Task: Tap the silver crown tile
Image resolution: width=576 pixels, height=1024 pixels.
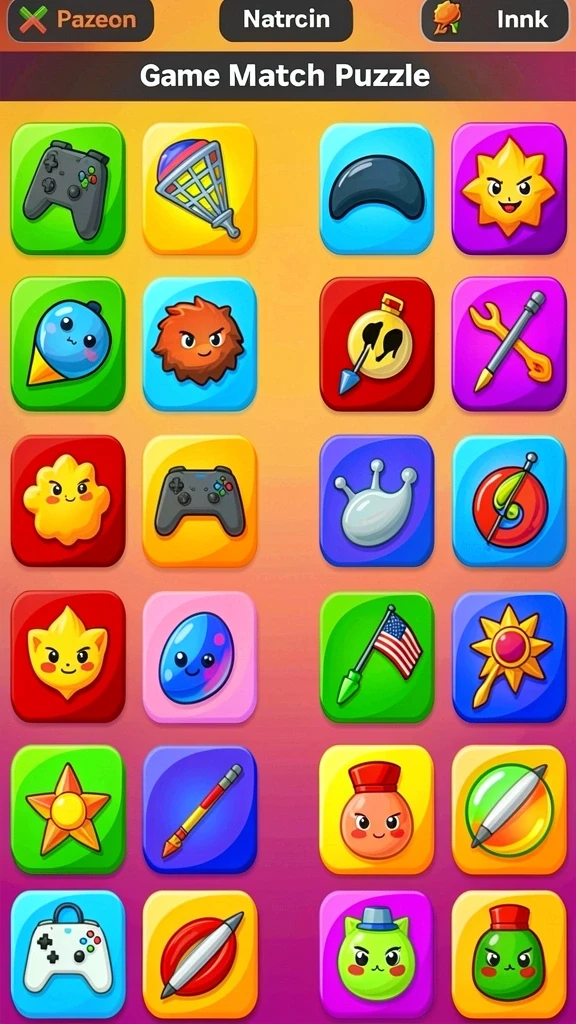Action: click(377, 501)
